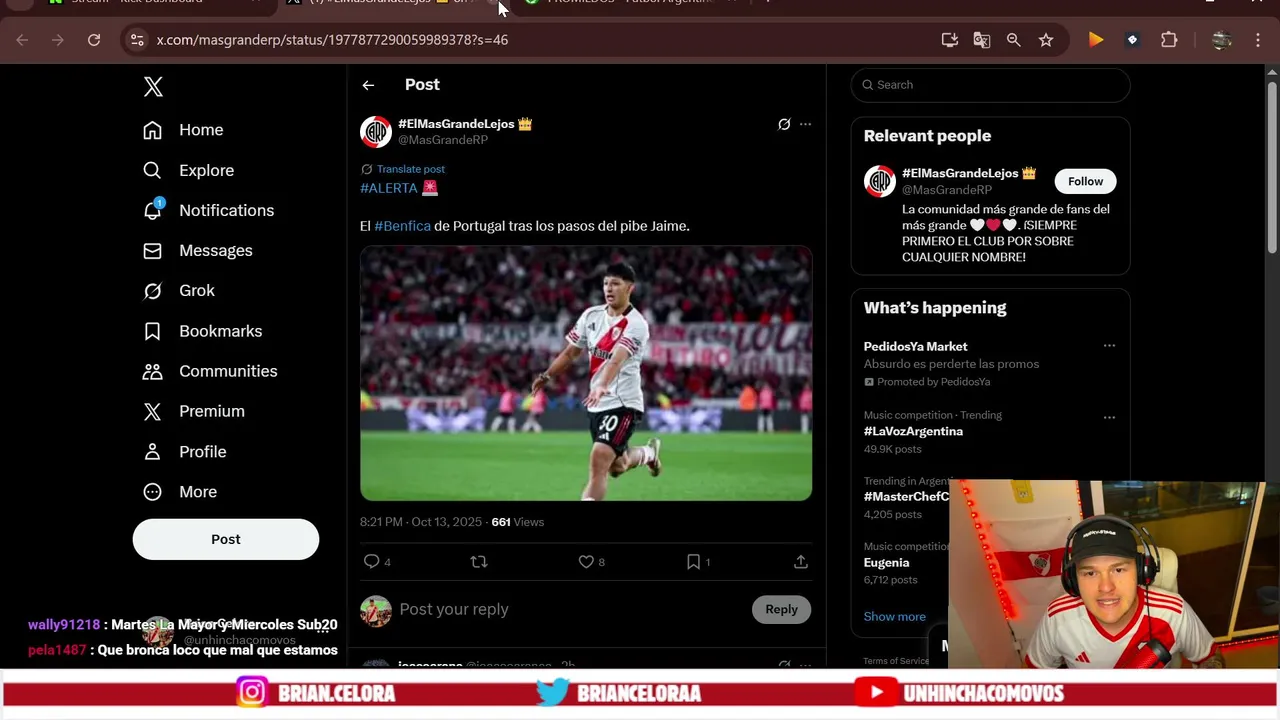
Task: Repost the Benfica post
Action: tap(479, 562)
